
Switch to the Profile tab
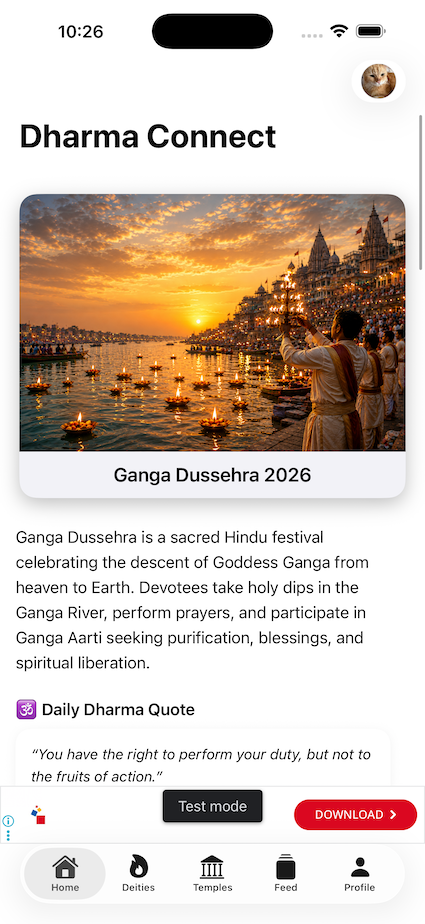(x=360, y=873)
